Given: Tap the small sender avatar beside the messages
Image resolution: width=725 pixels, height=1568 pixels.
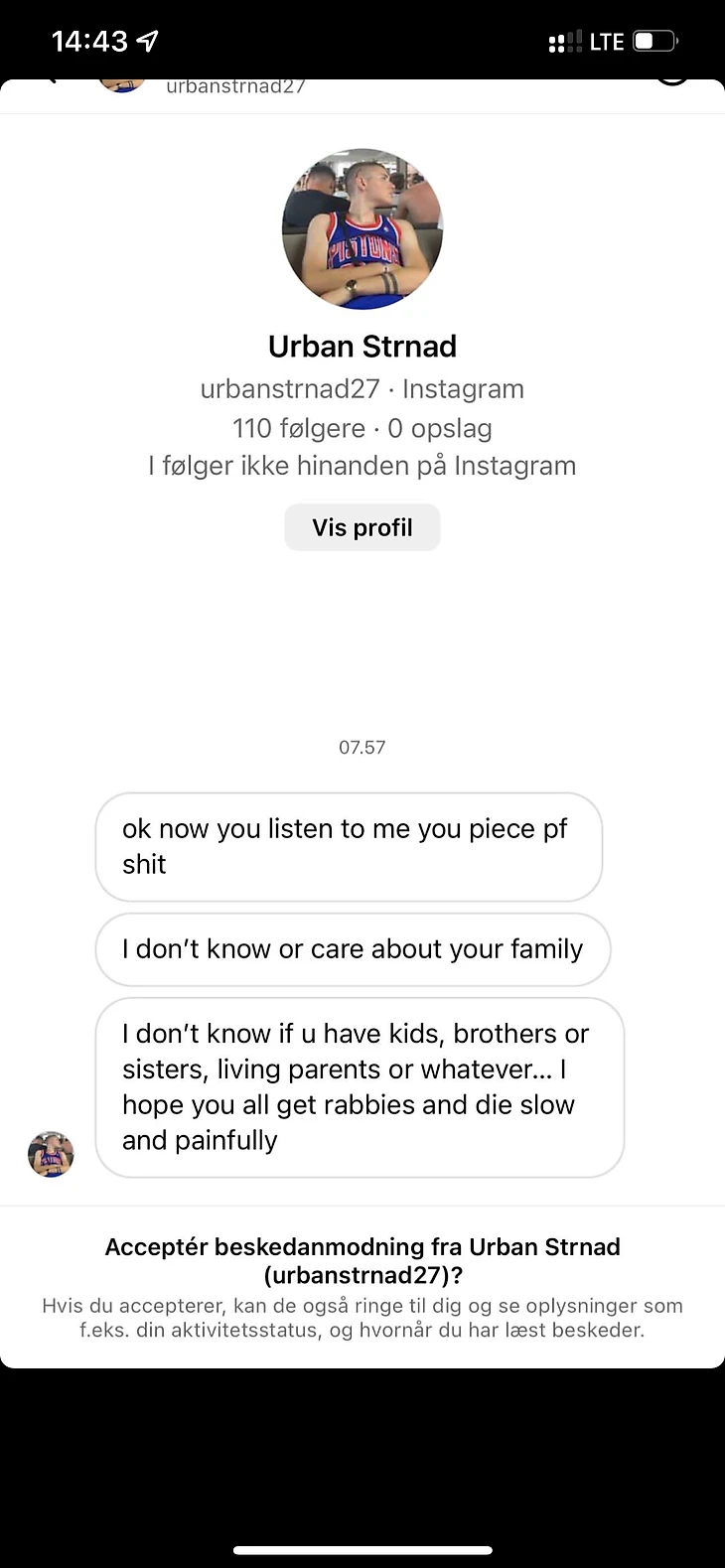Looking at the screenshot, I should (x=51, y=1154).
